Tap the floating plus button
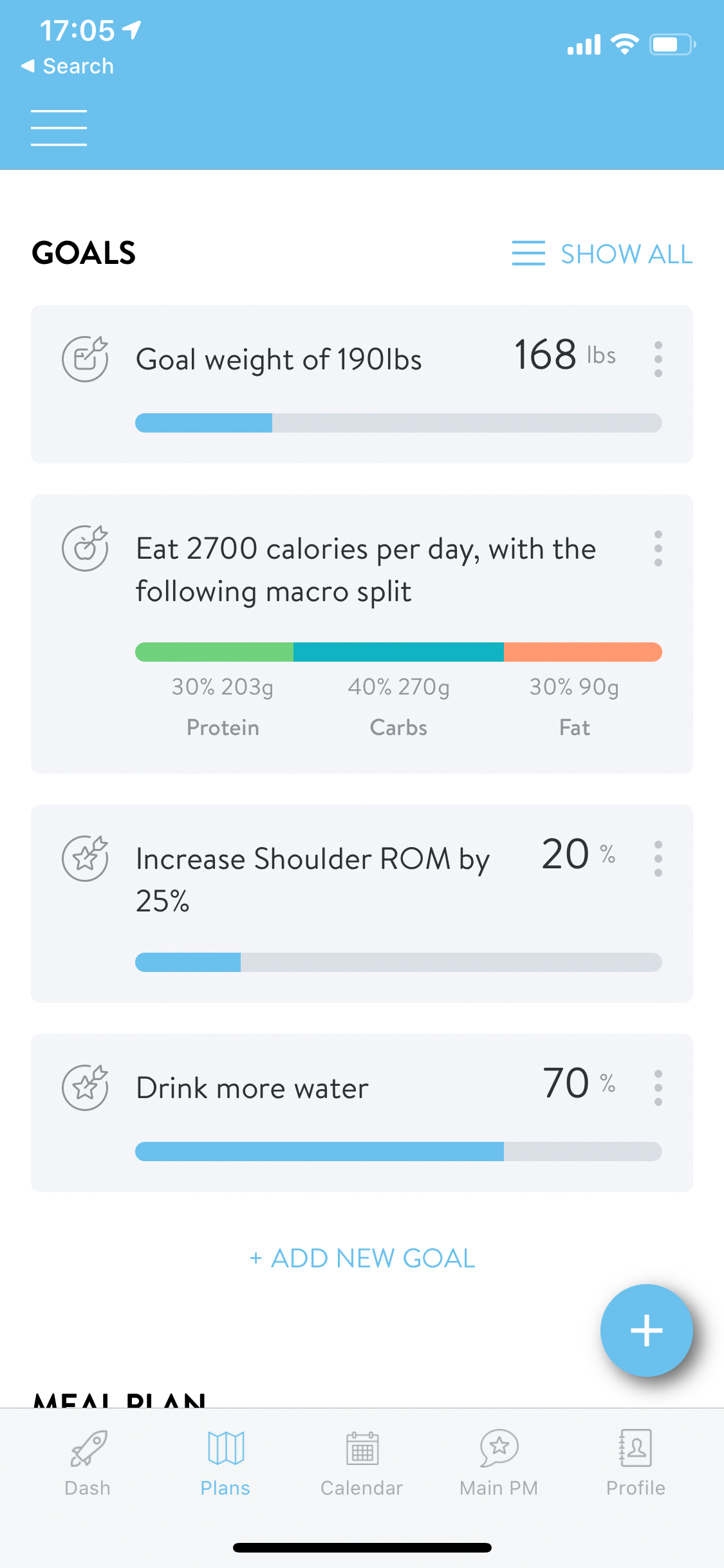Viewport: 724px width, 1568px height. [646, 1330]
